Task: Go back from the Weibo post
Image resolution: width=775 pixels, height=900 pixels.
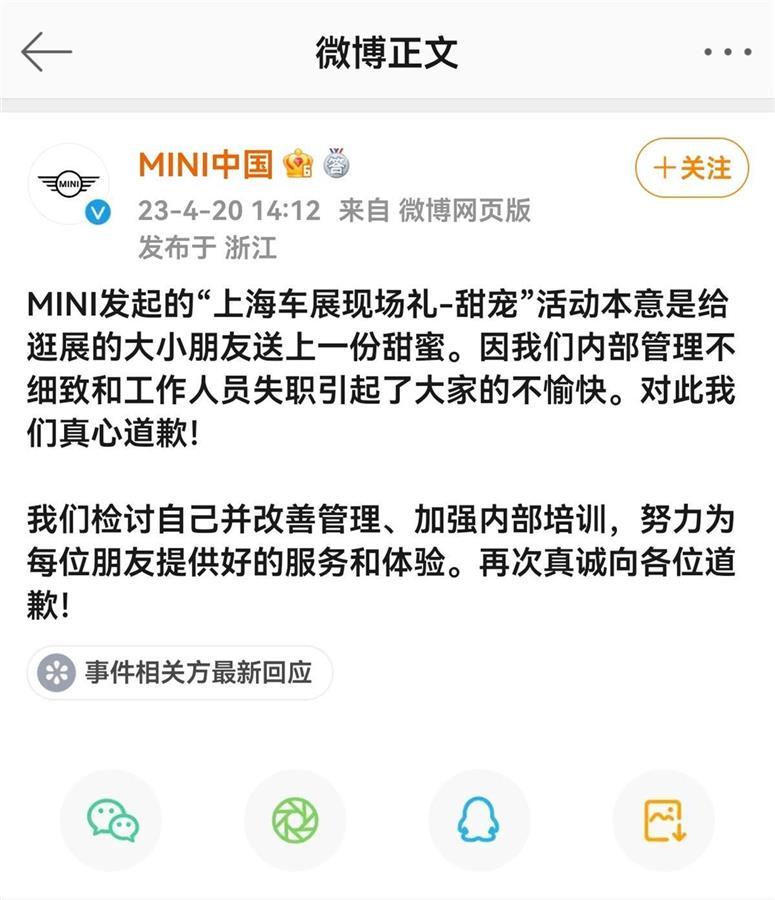Action: pos(46,52)
